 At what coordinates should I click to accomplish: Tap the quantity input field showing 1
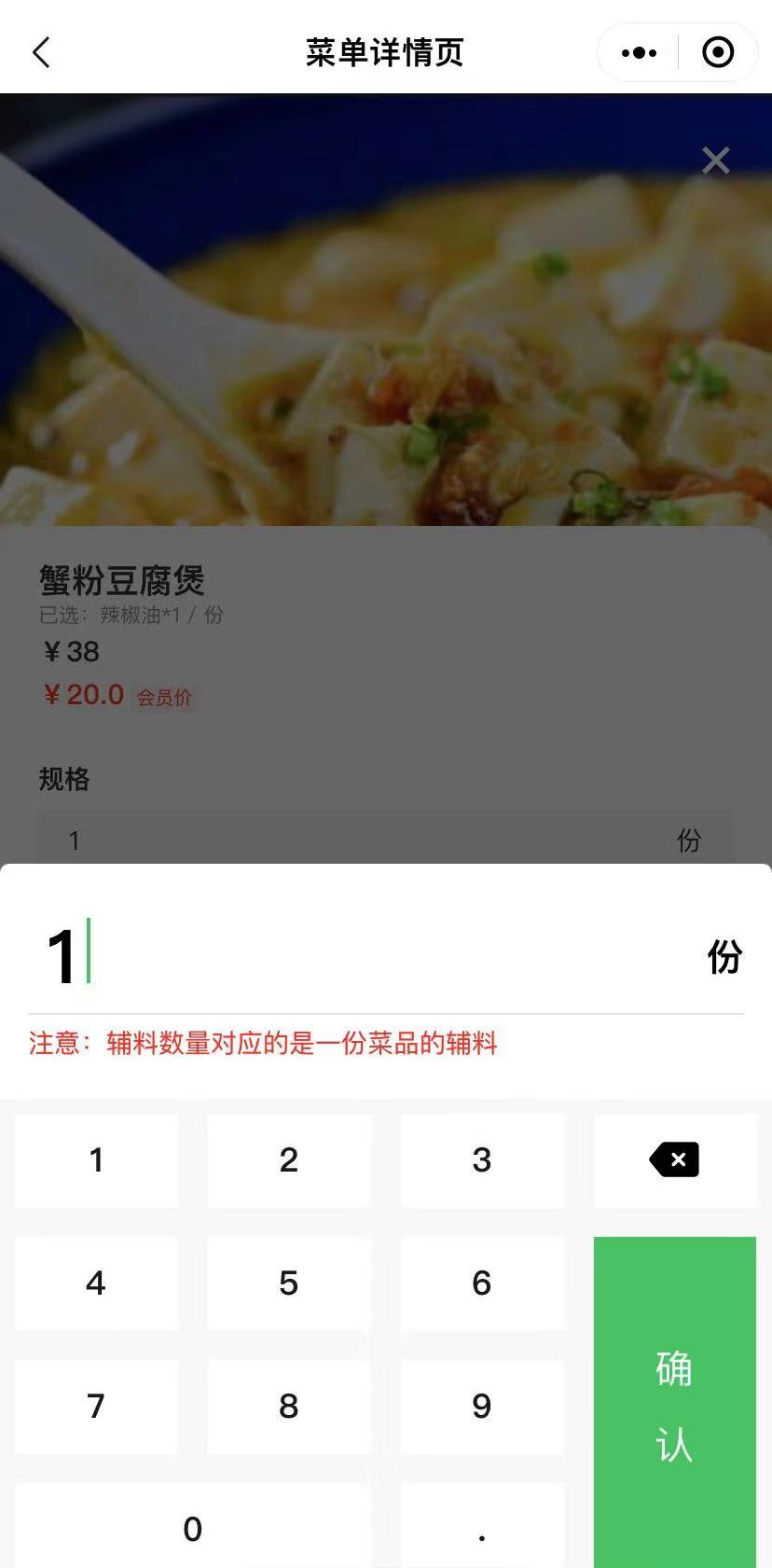(x=373, y=955)
